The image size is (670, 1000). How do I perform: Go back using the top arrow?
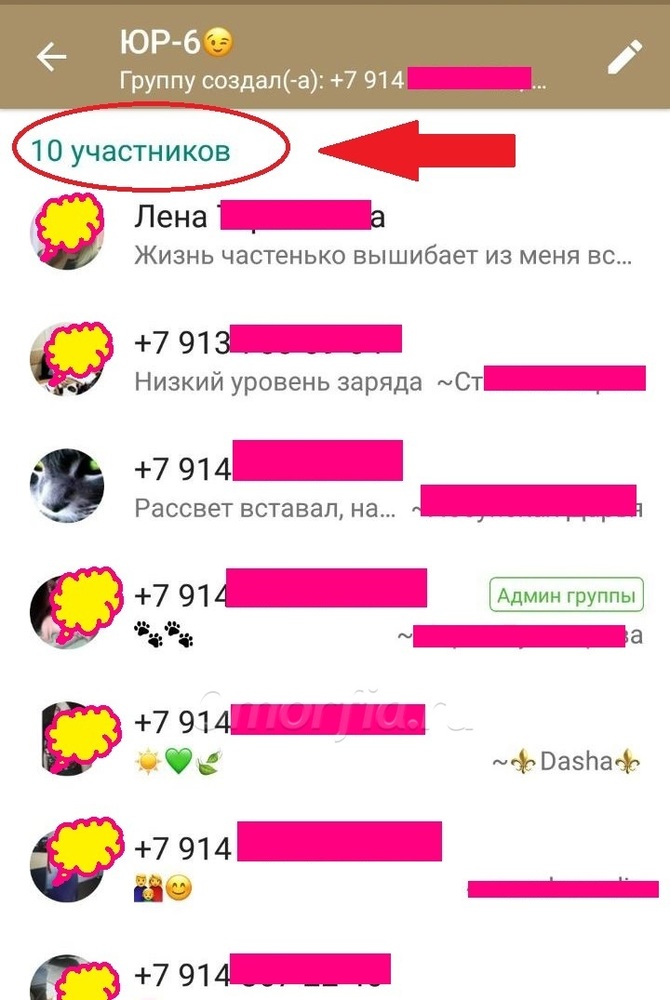click(51, 57)
